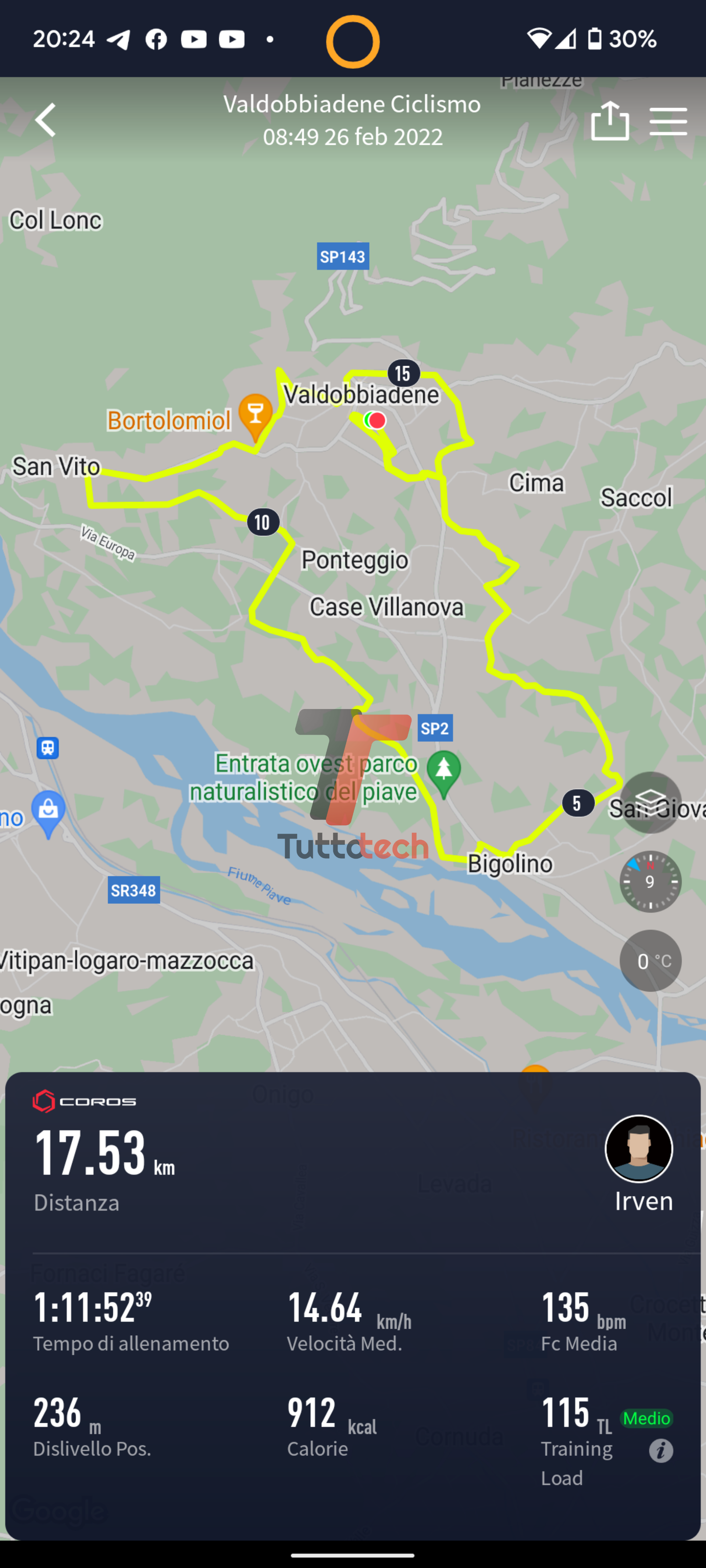706x1568 pixels.
Task: Open Entrata ovest parco naturalistico marker
Action: coord(443,773)
